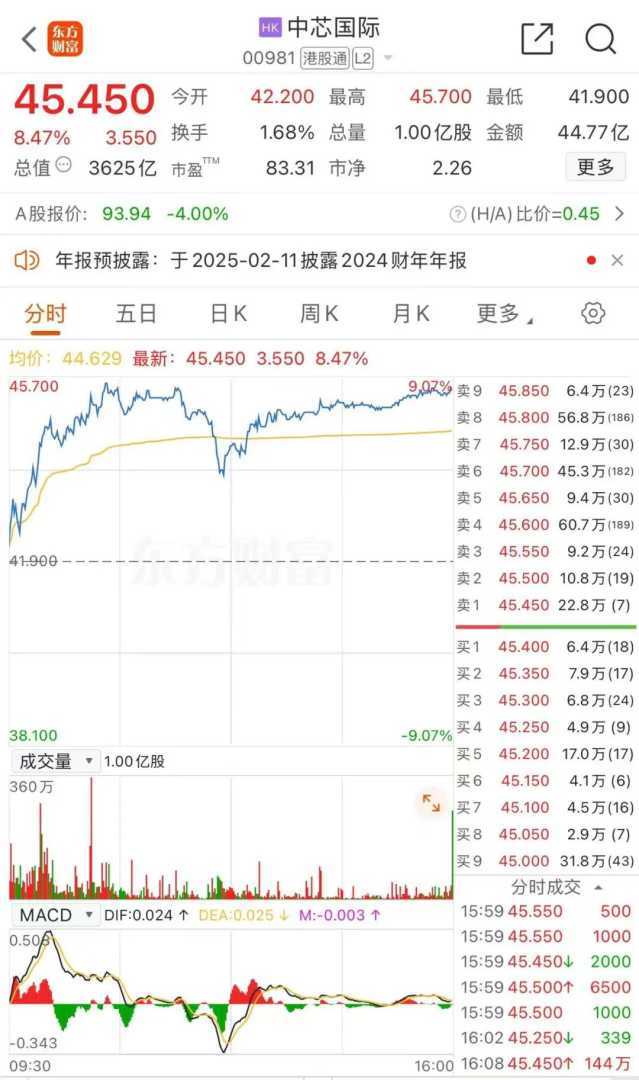Toggle the 分时成交 panel
639x1080 pixels.
tap(557, 887)
